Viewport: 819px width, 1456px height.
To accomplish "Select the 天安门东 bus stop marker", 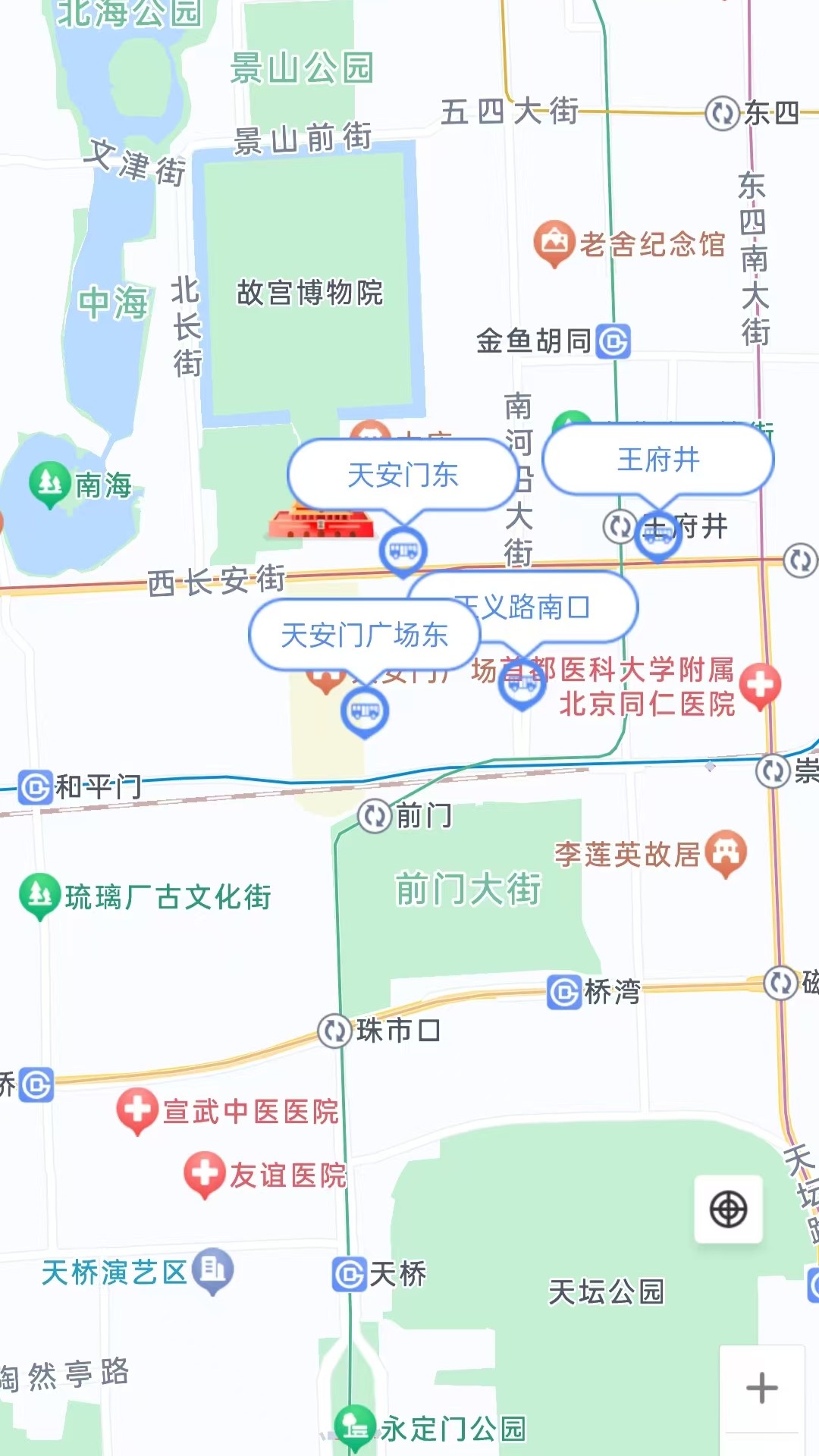I will [404, 552].
